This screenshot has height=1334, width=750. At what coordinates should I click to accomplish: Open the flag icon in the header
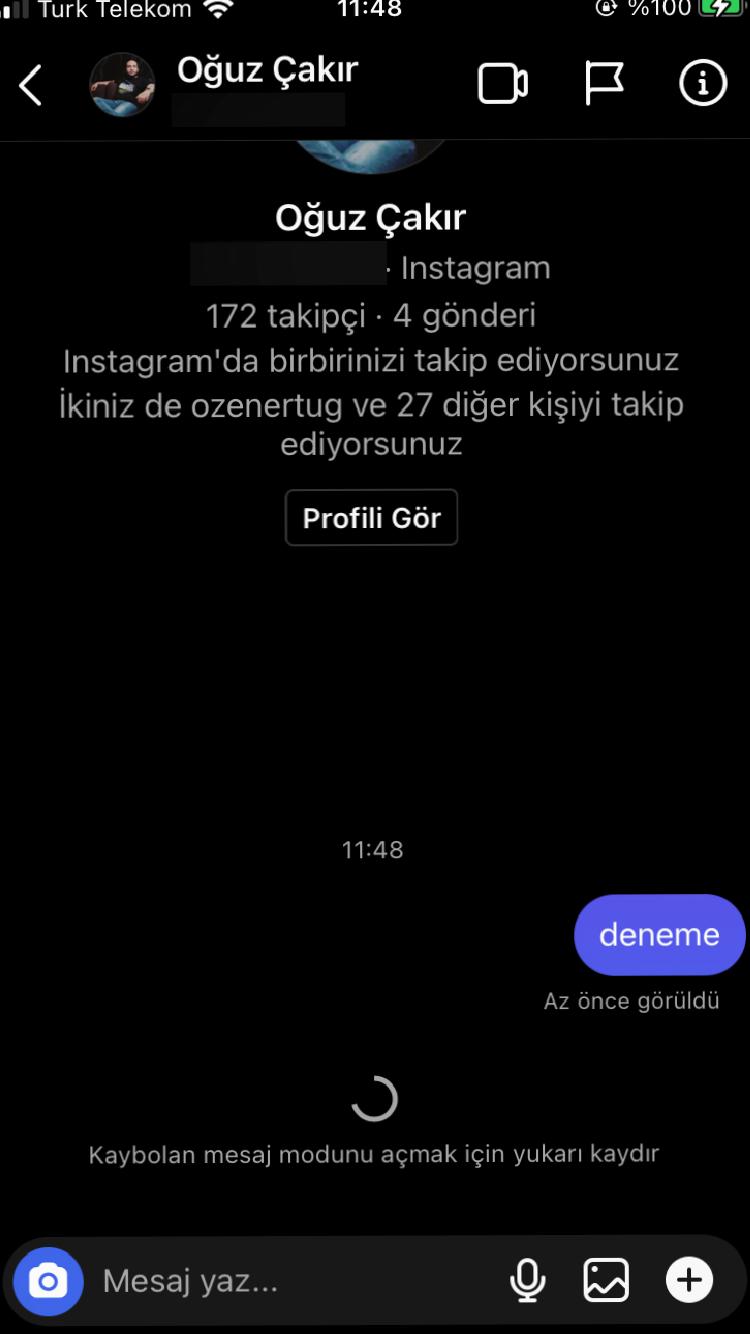pos(604,84)
